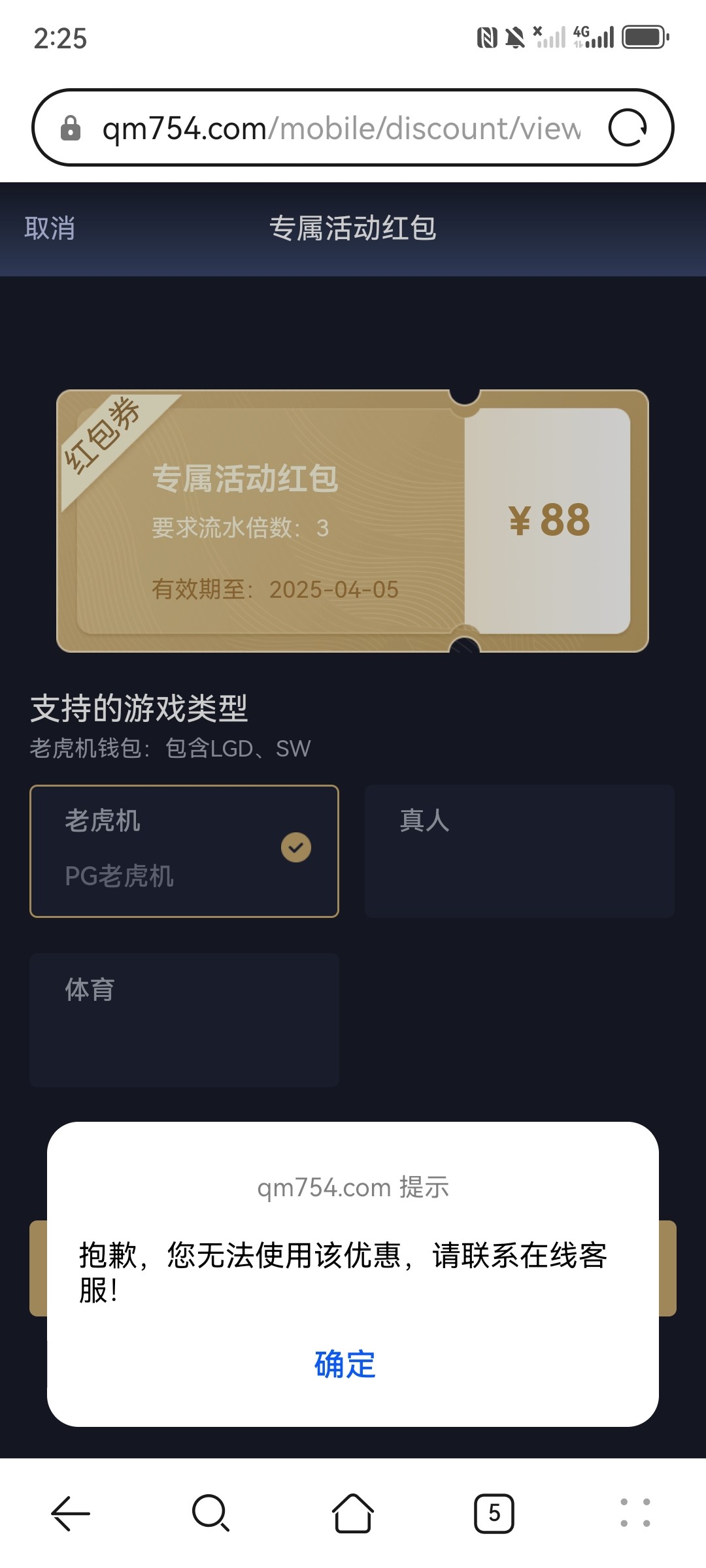Reload the page with refresh icon

coord(628,128)
